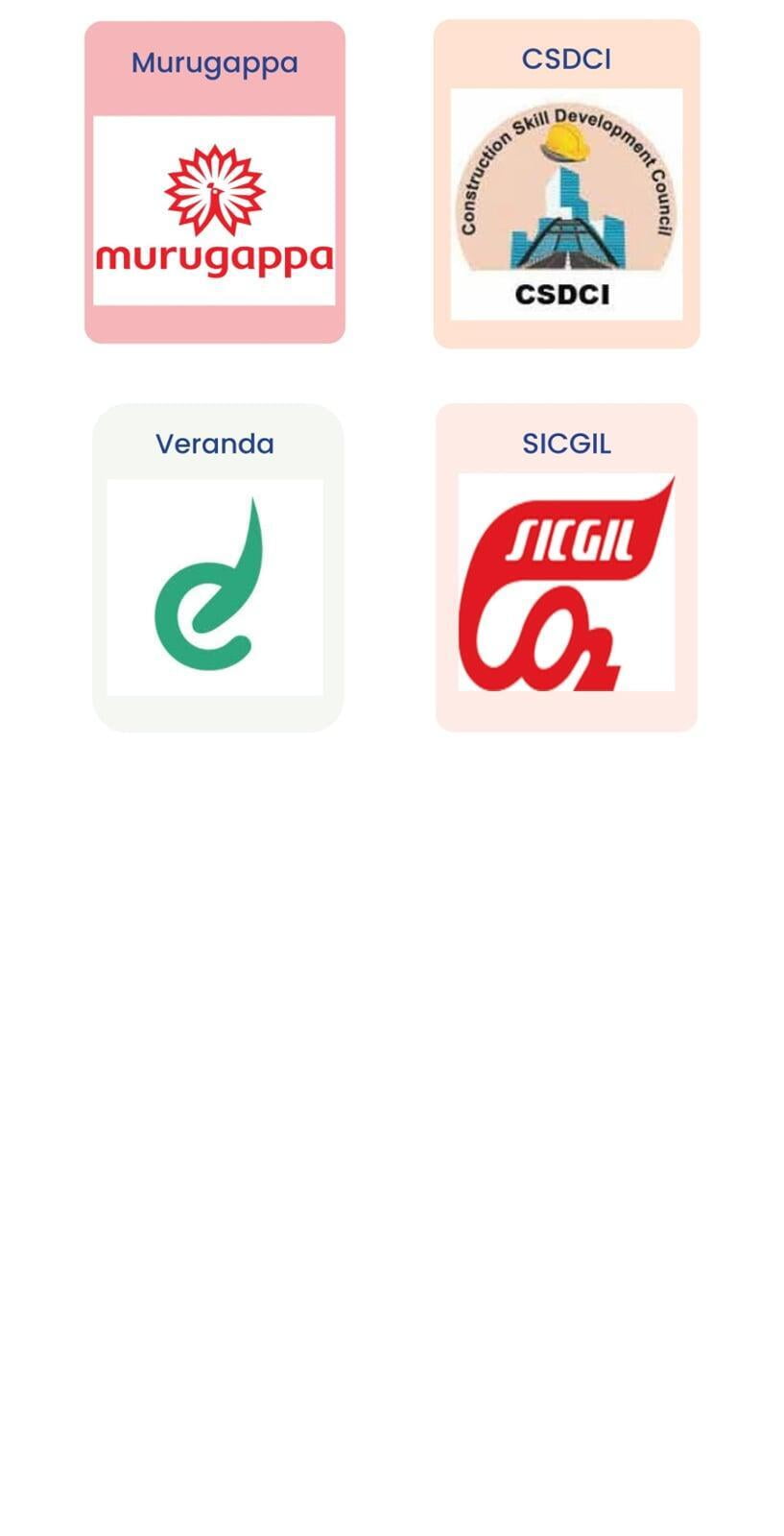
Task: Tap the SICGIL card
Action: 566,567
